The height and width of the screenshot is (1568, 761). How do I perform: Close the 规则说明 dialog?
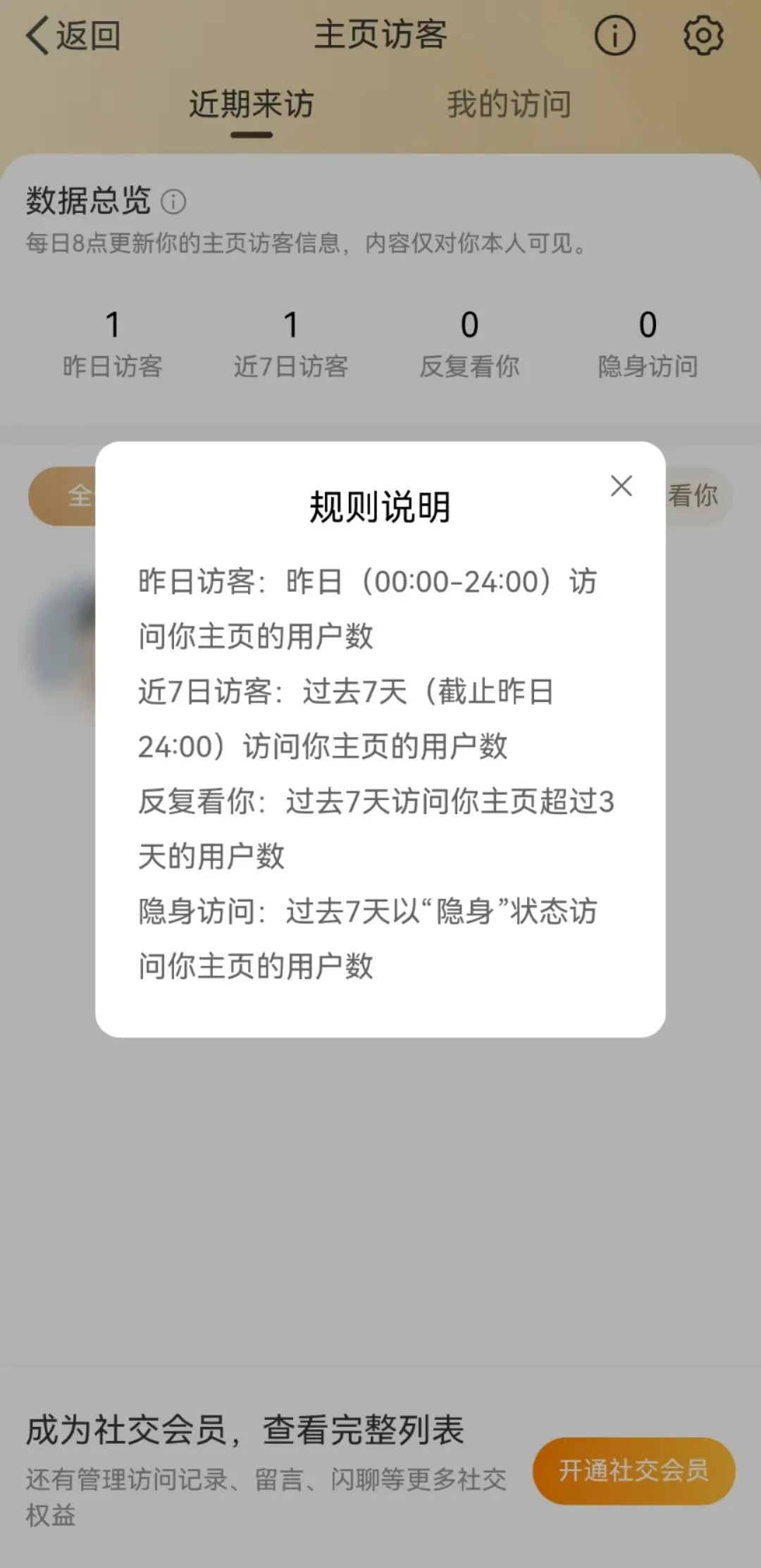[x=621, y=486]
